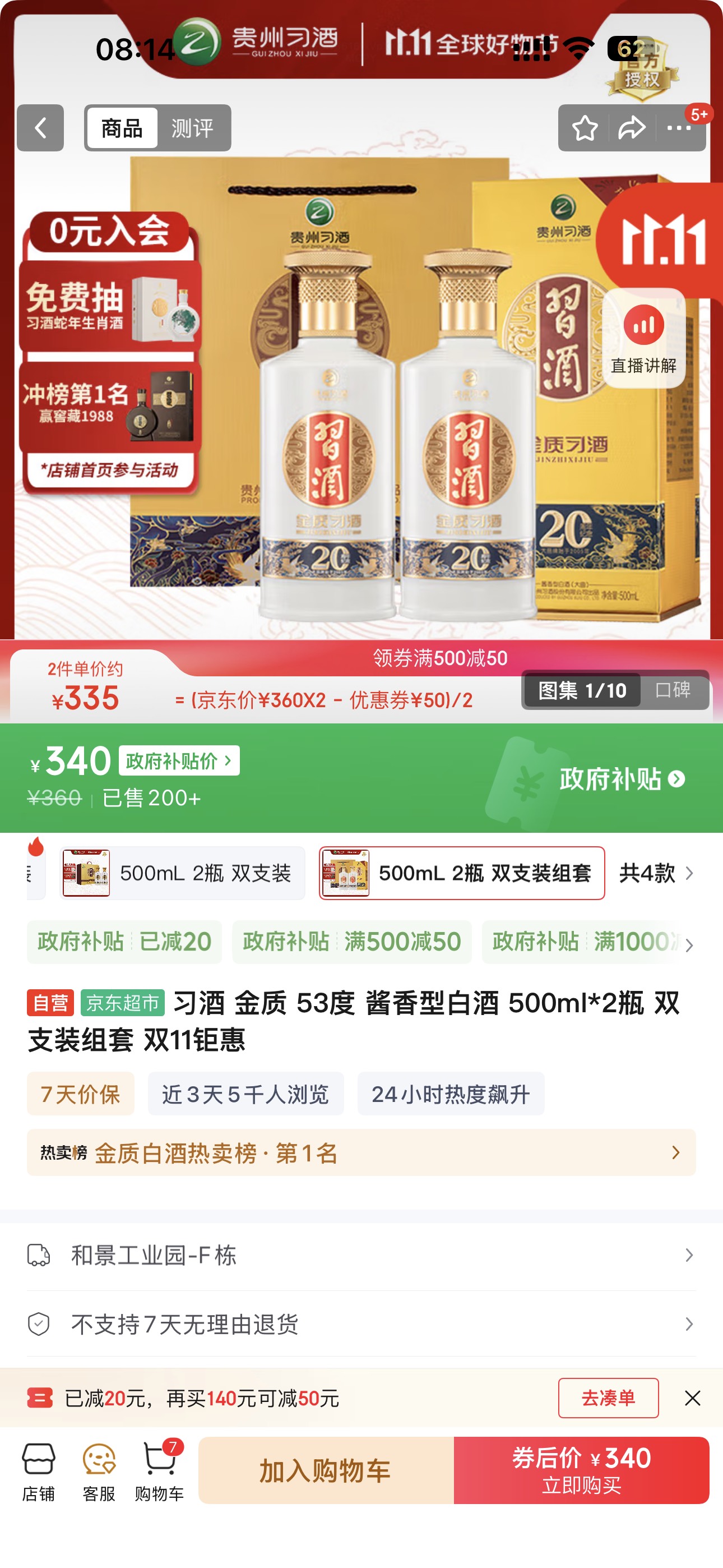Contact 客服 customer service
Viewport: 723px width, 1568px height.
[x=99, y=1470]
